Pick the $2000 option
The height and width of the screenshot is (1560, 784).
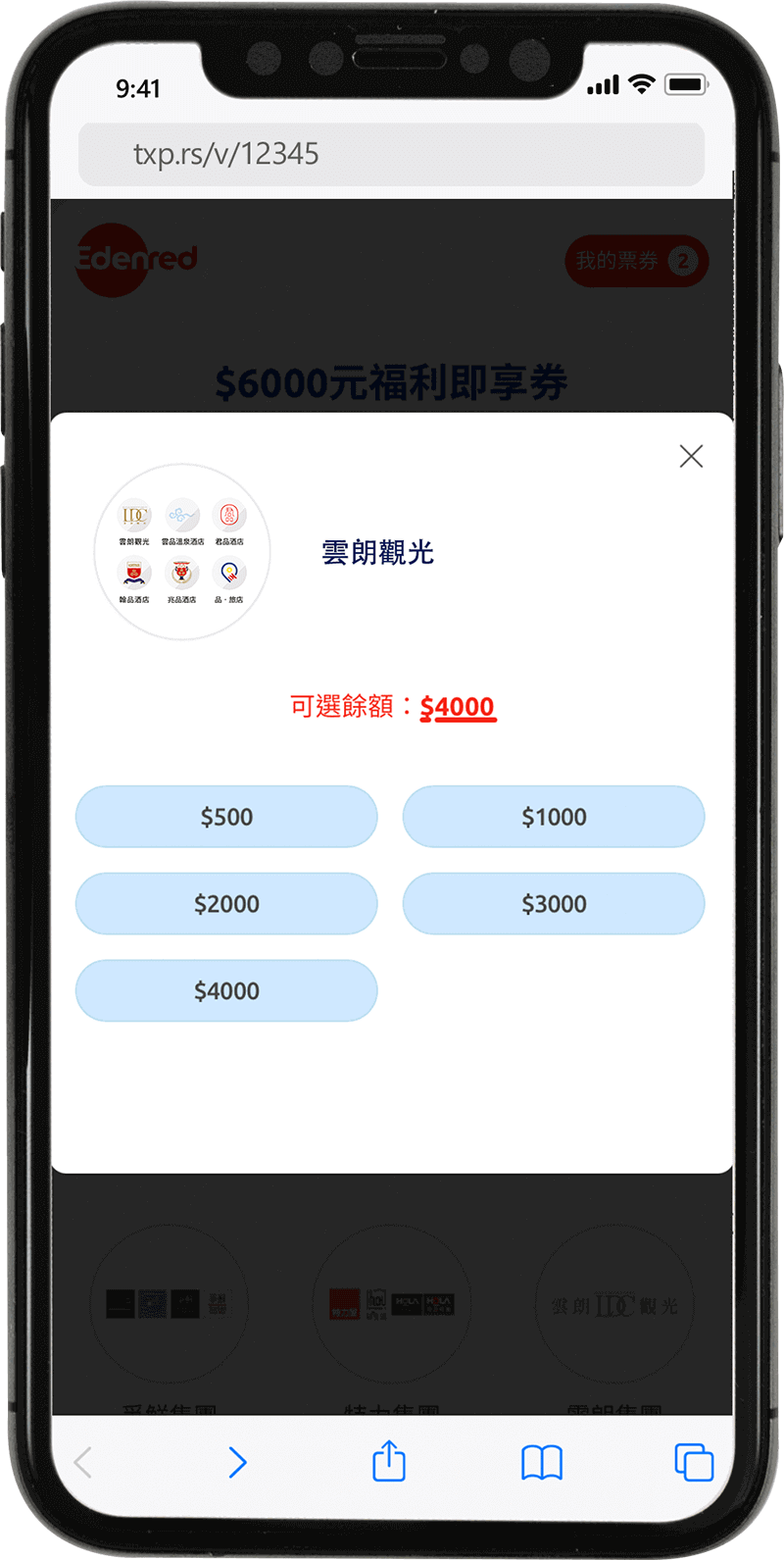click(x=226, y=904)
